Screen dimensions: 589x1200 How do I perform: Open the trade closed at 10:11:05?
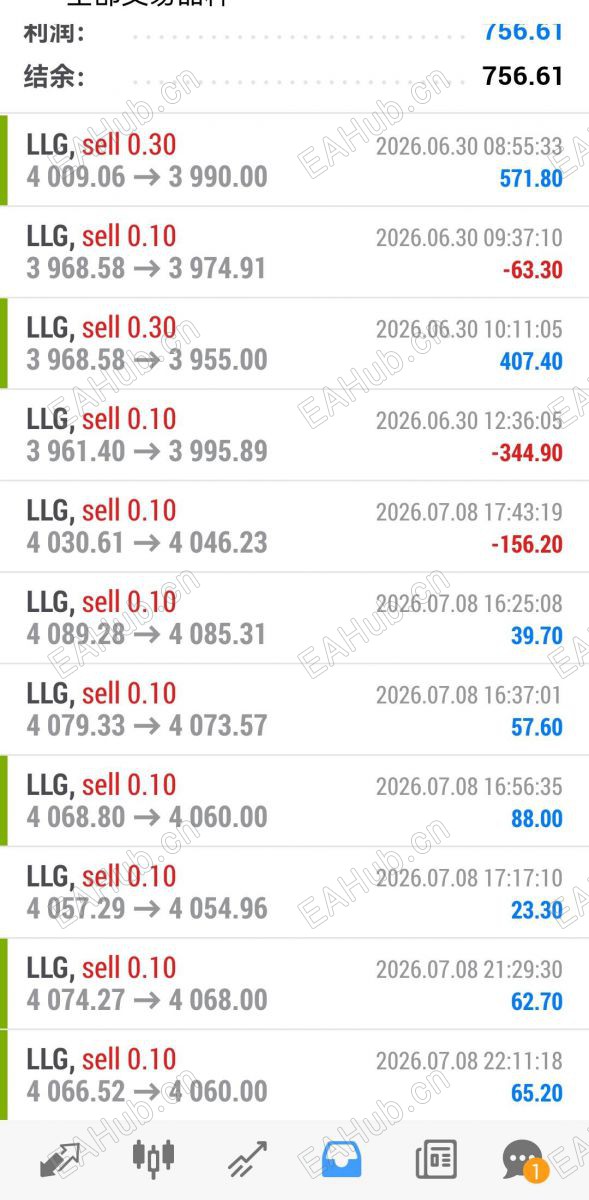pyautogui.click(x=294, y=343)
